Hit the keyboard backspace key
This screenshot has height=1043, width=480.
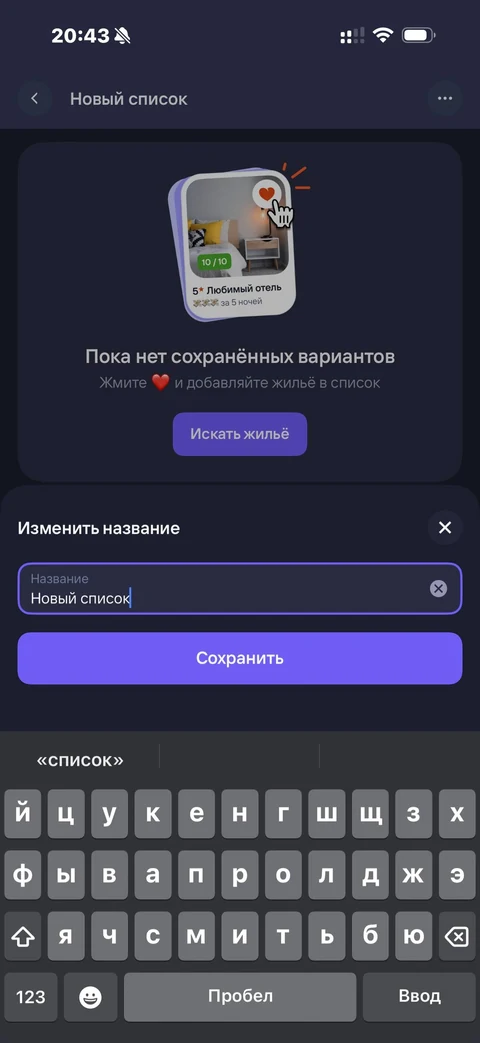[x=456, y=937]
